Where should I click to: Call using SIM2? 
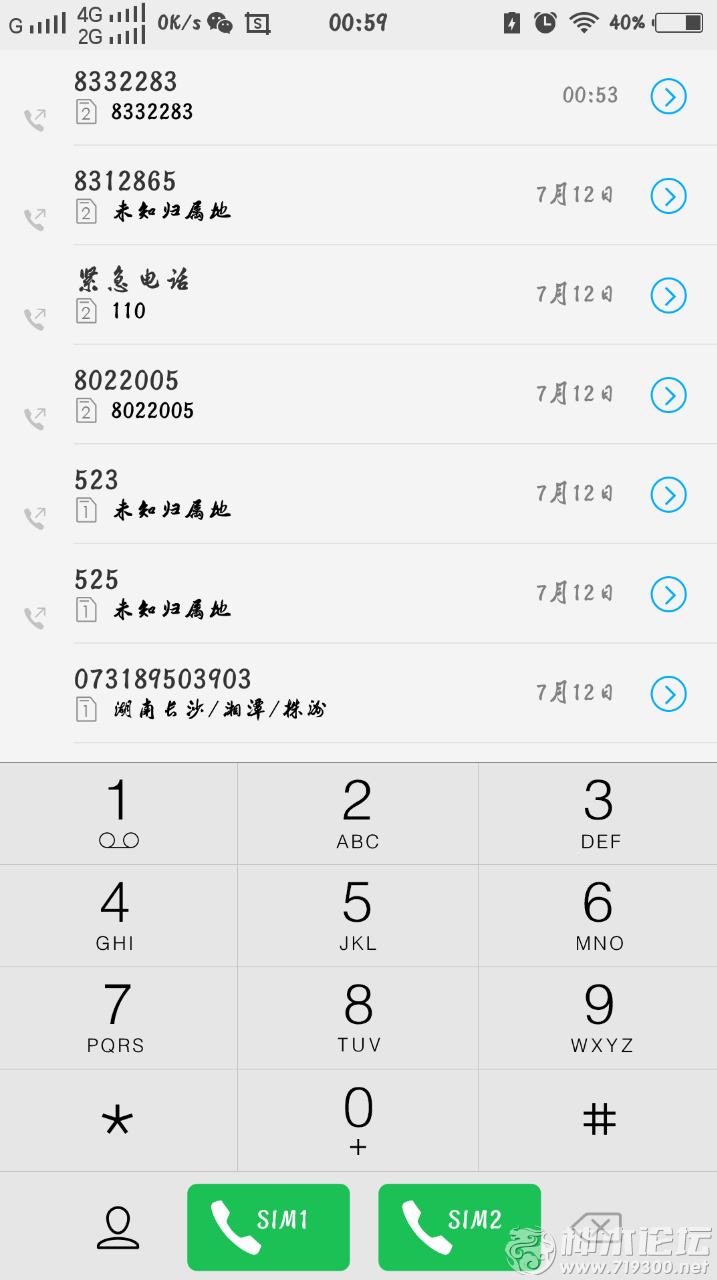click(x=459, y=1227)
